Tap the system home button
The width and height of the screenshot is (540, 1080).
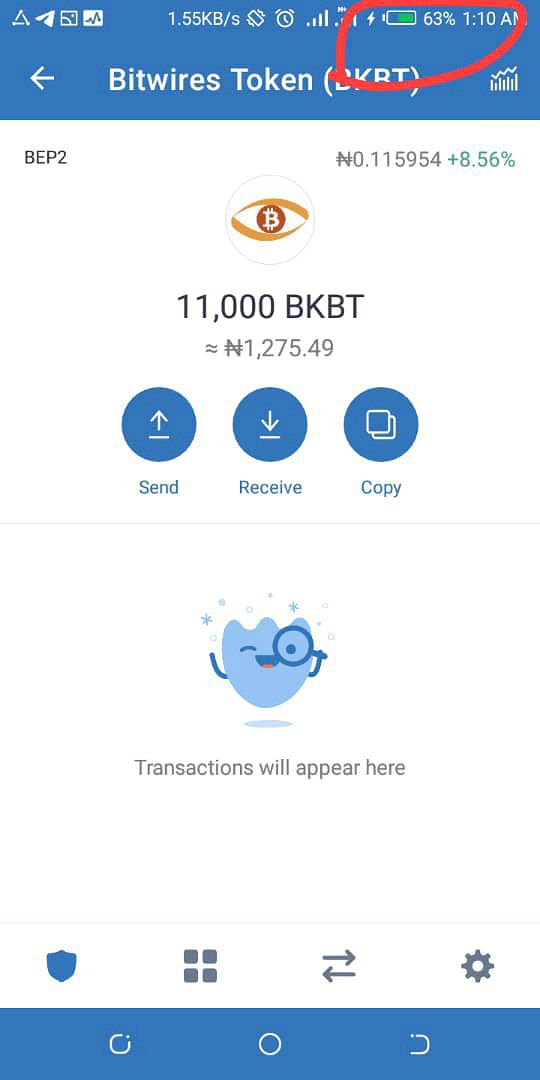(x=270, y=1044)
